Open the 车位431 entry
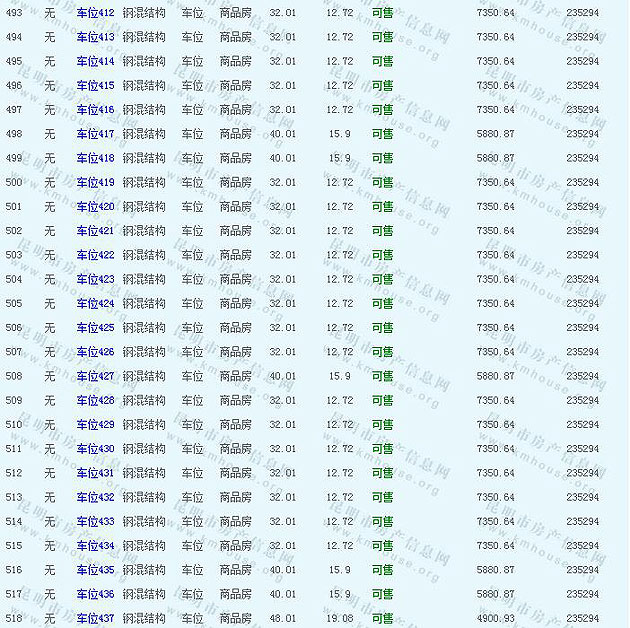The width and height of the screenshot is (630, 628). pos(95,473)
